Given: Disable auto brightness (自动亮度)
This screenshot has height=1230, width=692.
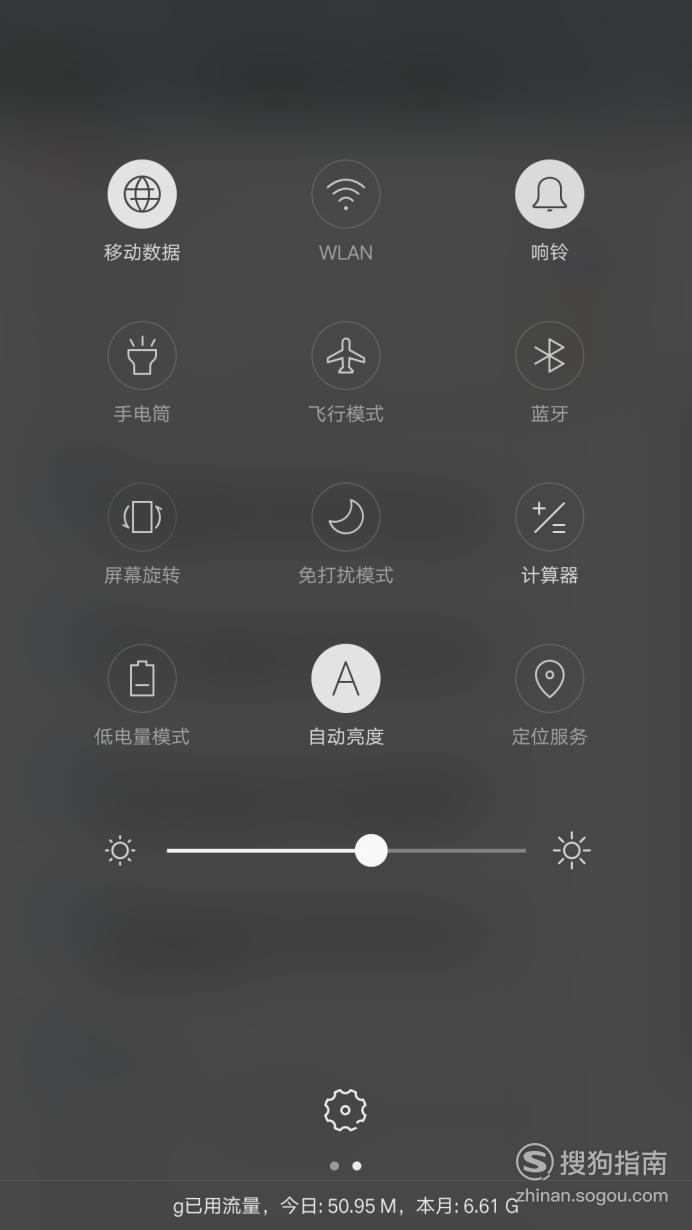Looking at the screenshot, I should [346, 679].
